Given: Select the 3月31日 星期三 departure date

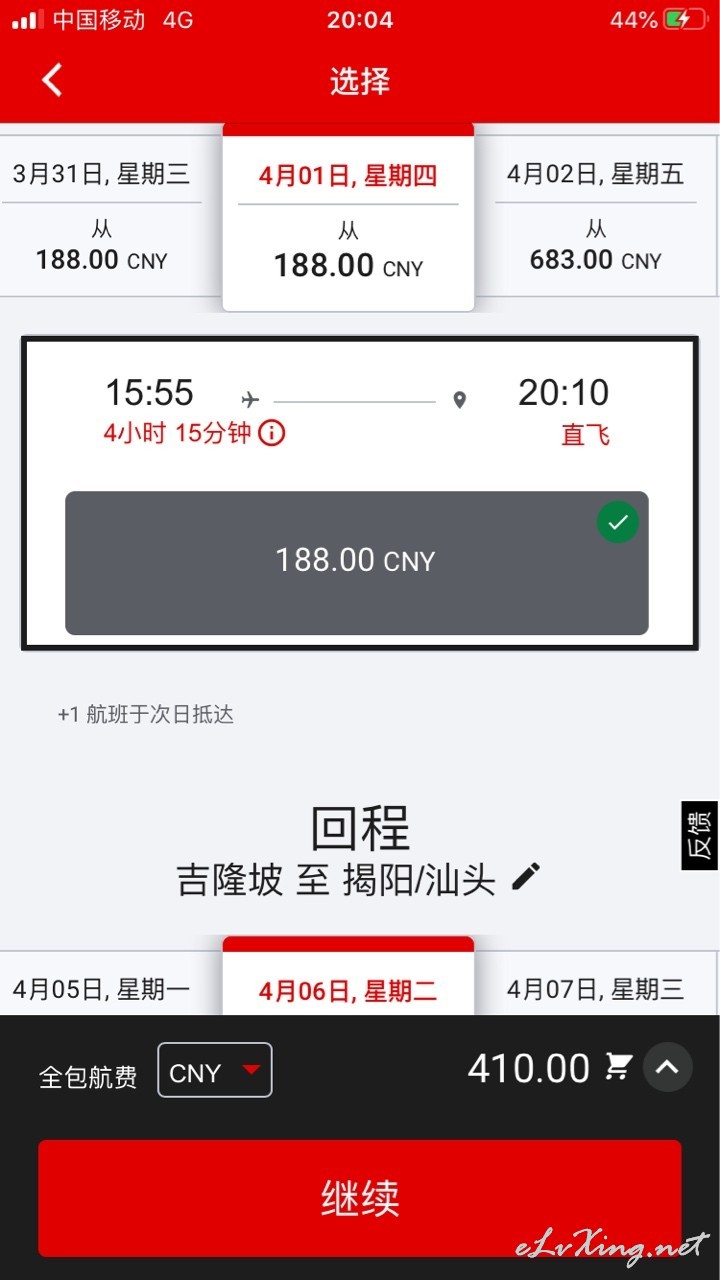Looking at the screenshot, I should tap(101, 216).
